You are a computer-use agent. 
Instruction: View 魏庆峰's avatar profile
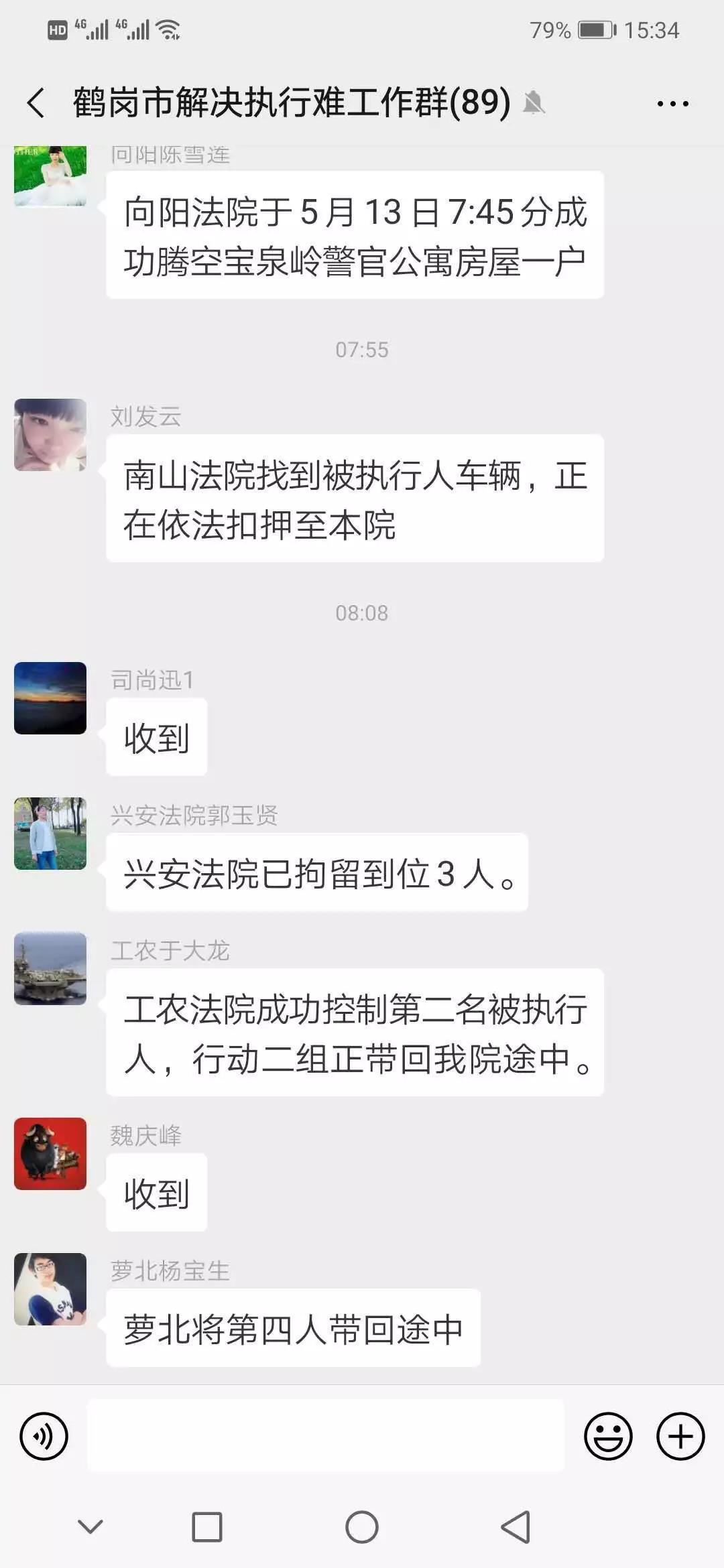click(x=50, y=1154)
